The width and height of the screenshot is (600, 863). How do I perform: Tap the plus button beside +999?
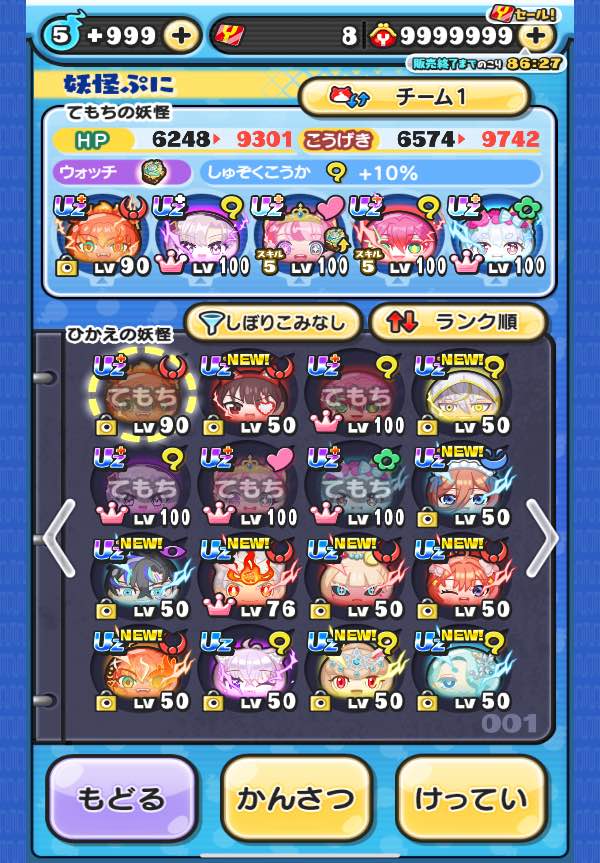(x=181, y=36)
